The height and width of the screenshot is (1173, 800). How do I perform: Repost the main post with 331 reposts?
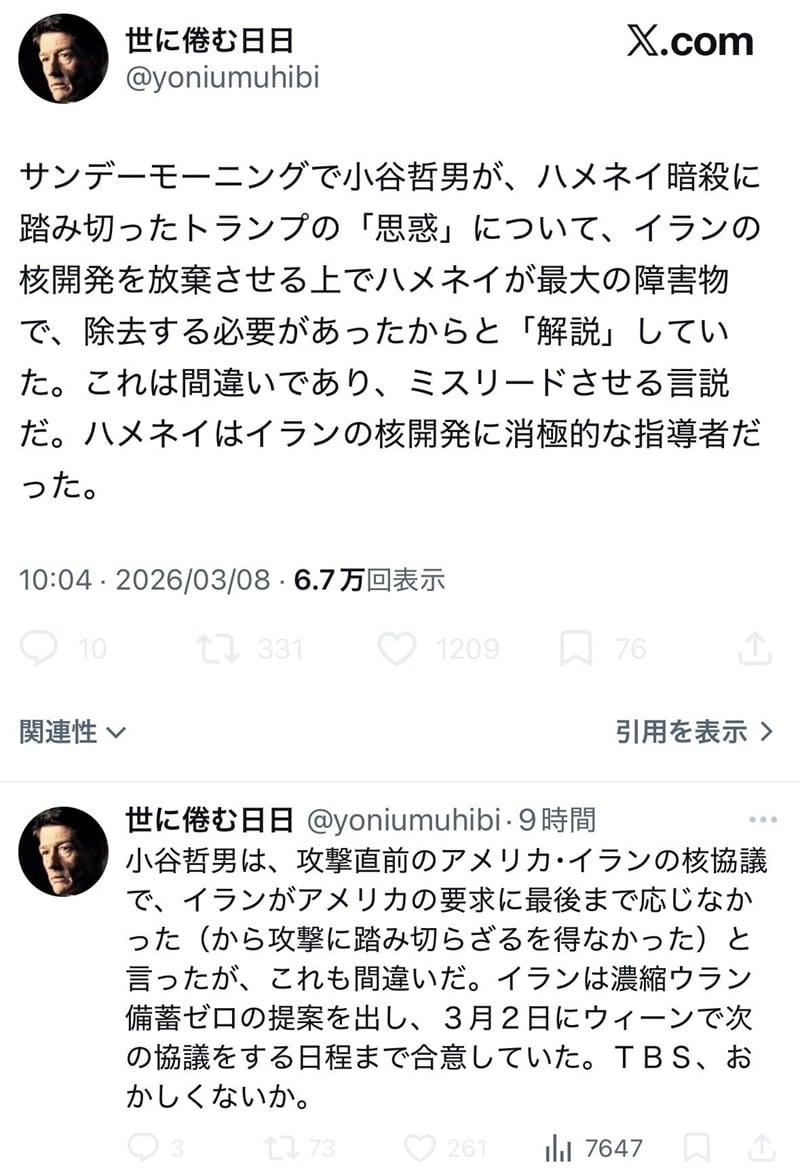218,649
